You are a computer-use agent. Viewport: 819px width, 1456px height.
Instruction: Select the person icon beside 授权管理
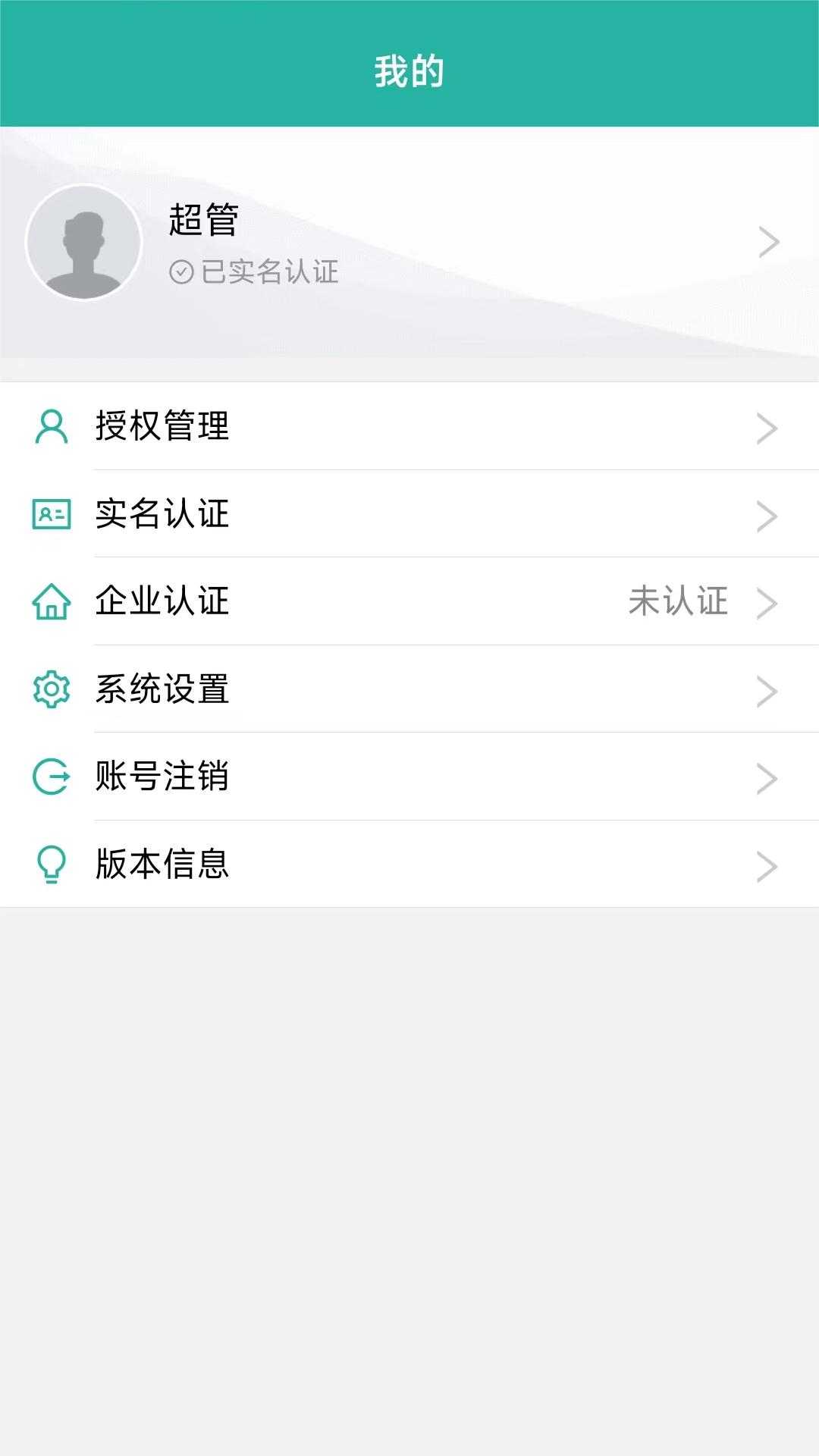point(50,426)
